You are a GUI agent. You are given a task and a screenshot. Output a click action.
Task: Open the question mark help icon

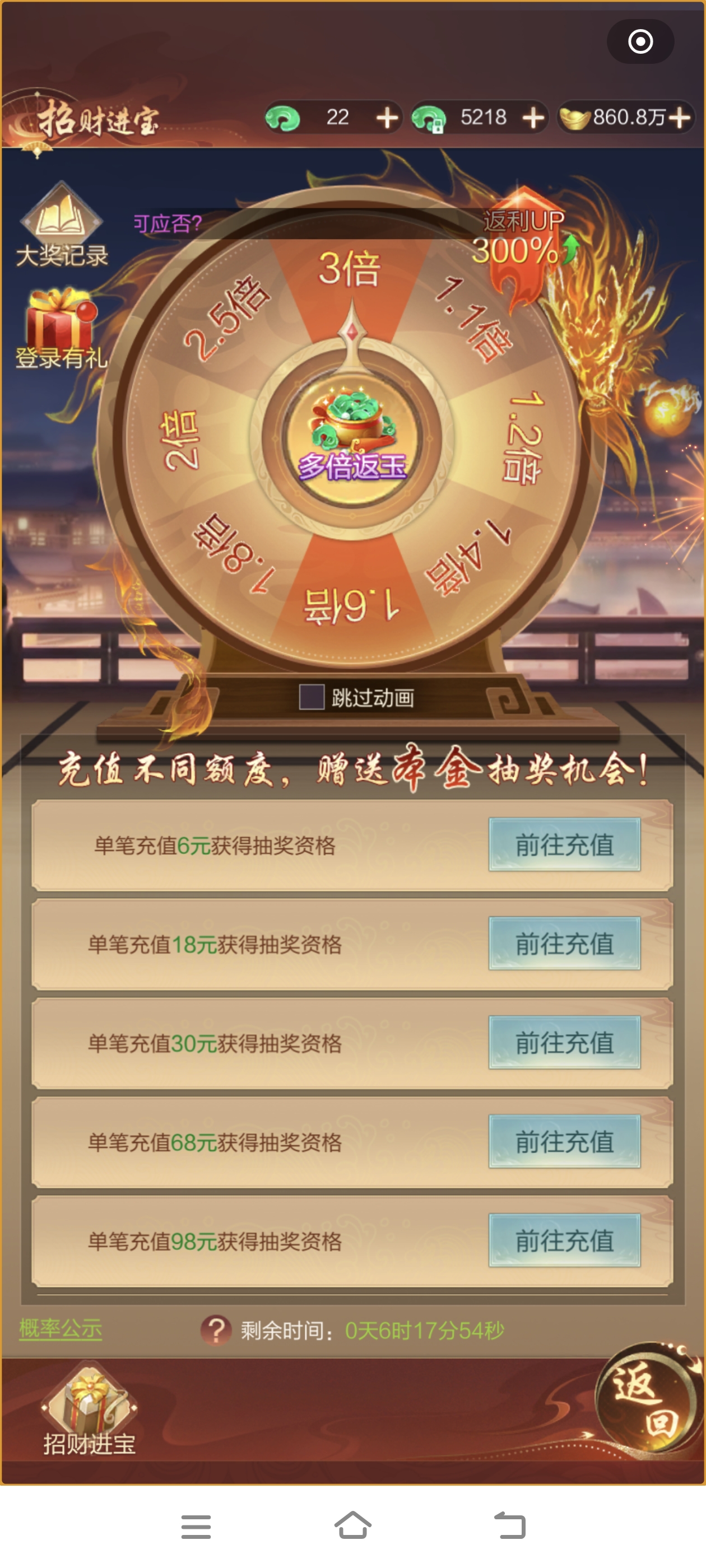pyautogui.click(x=216, y=1330)
